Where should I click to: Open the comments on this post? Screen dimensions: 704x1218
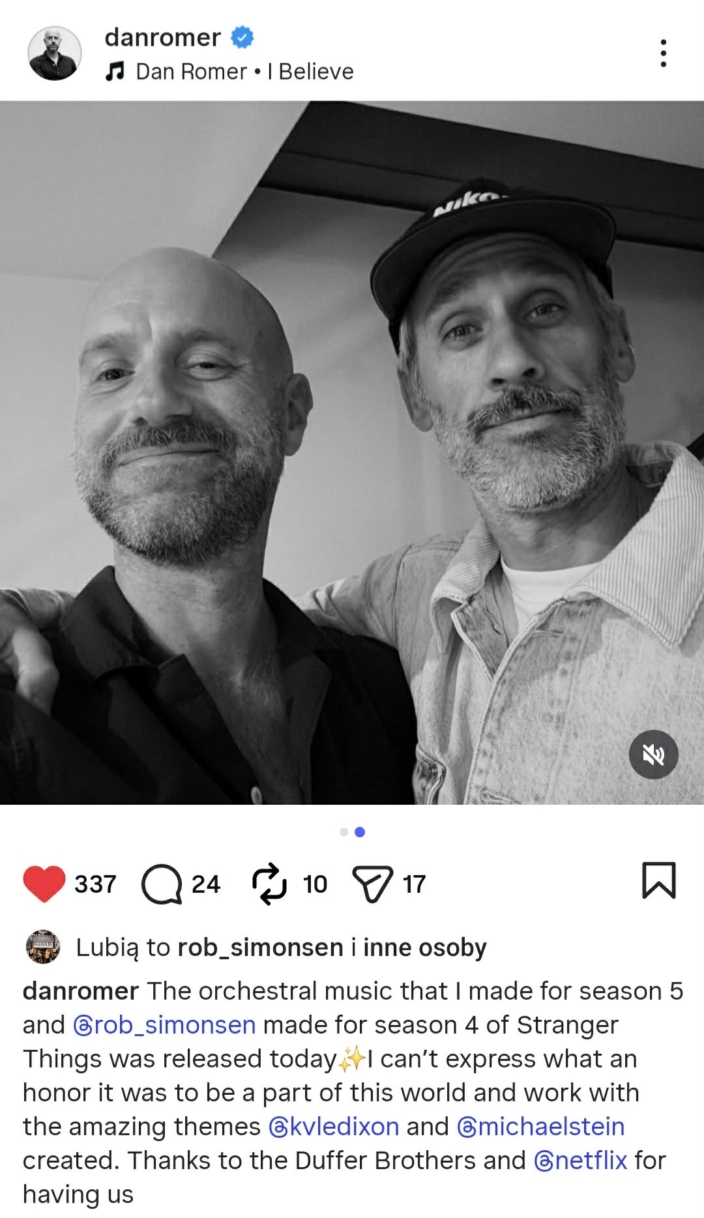(x=160, y=883)
